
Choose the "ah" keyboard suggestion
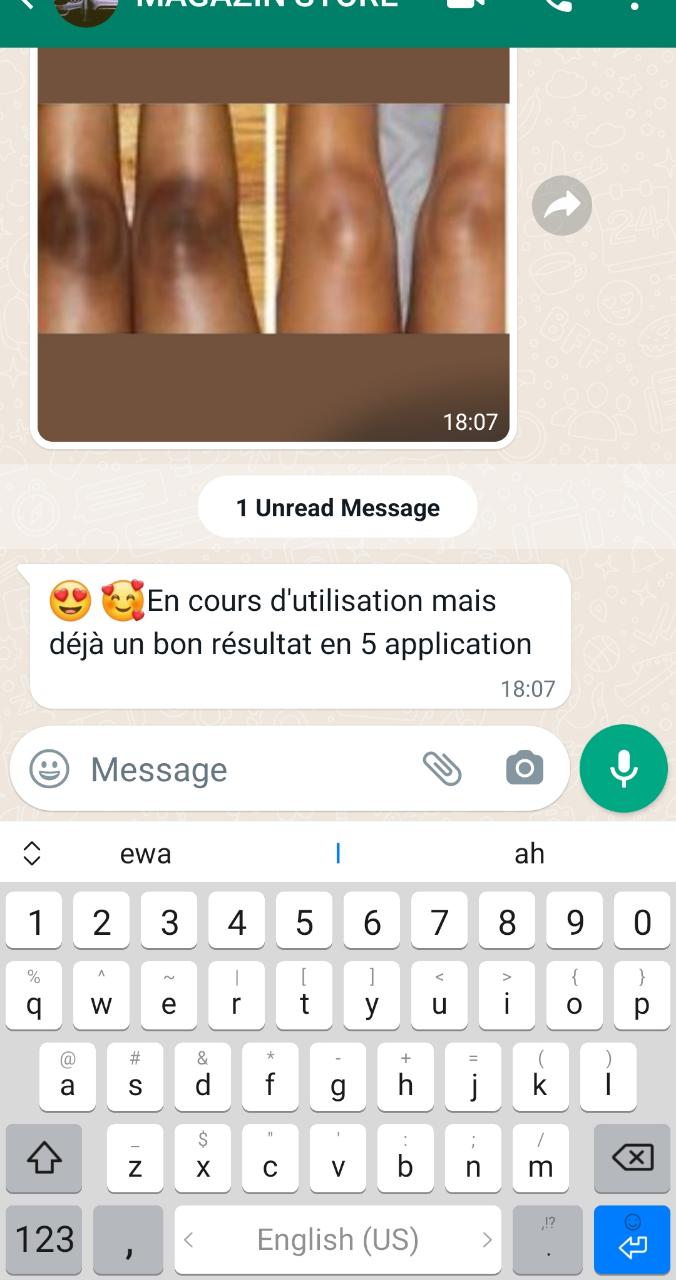click(529, 853)
